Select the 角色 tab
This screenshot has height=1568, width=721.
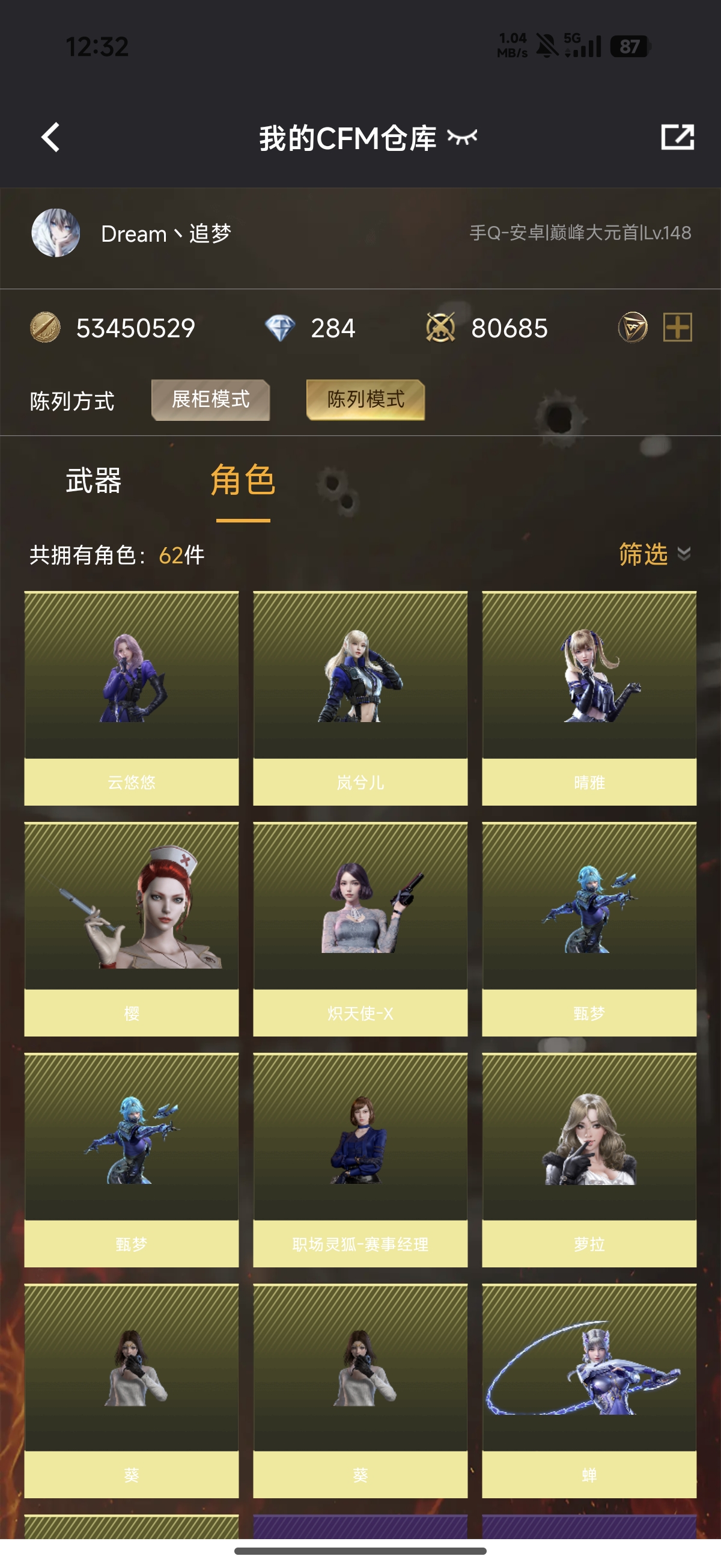point(243,480)
